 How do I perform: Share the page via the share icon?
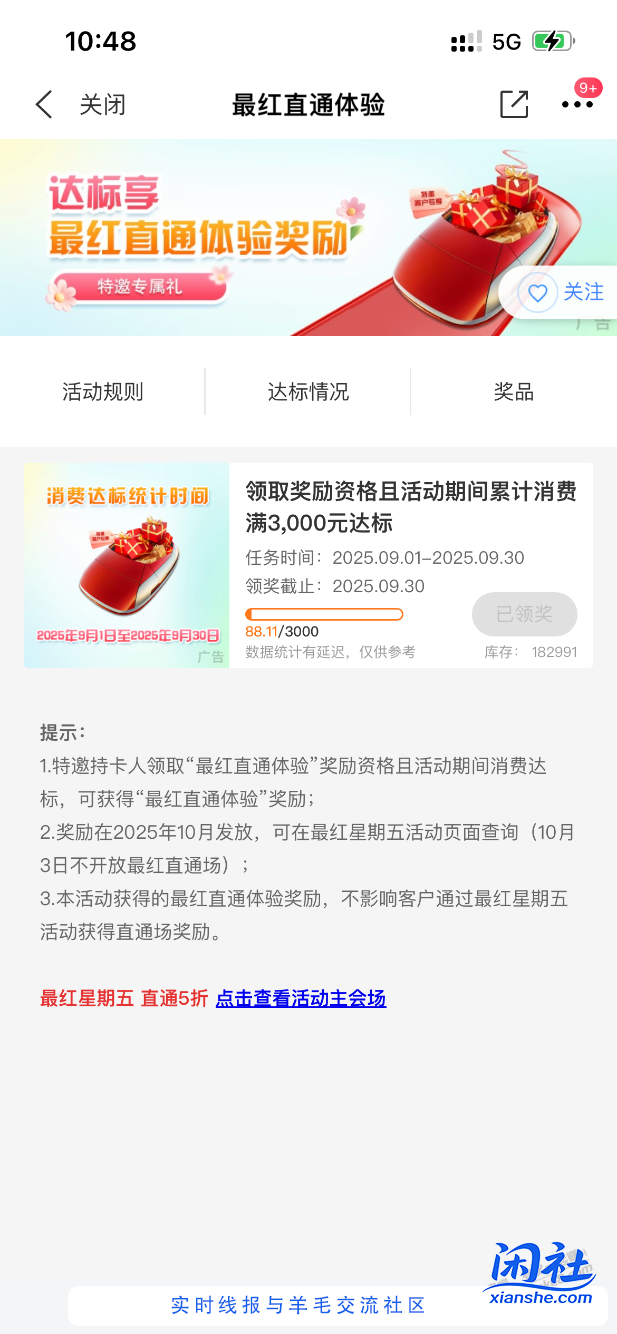514,104
